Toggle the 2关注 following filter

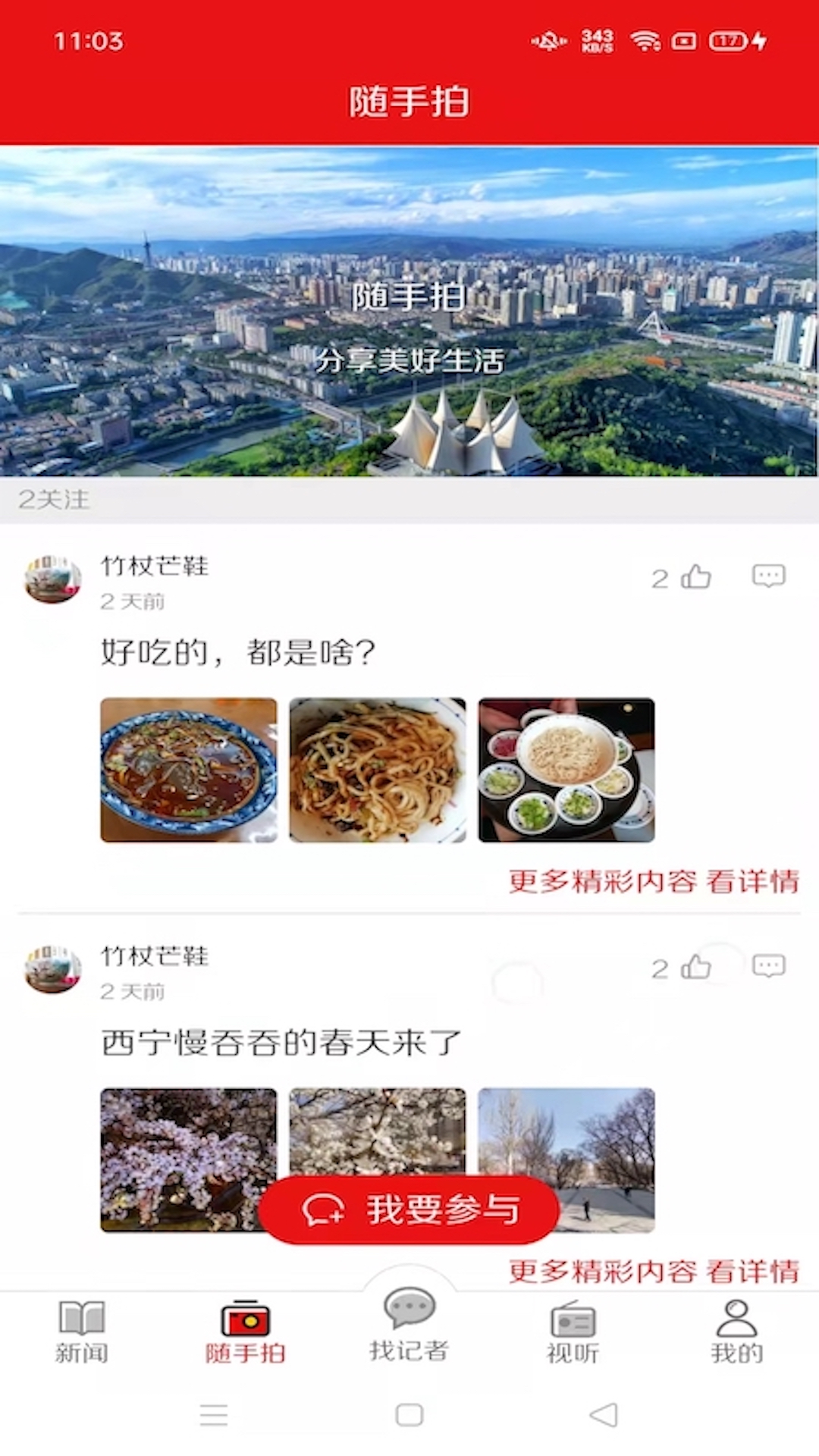54,500
